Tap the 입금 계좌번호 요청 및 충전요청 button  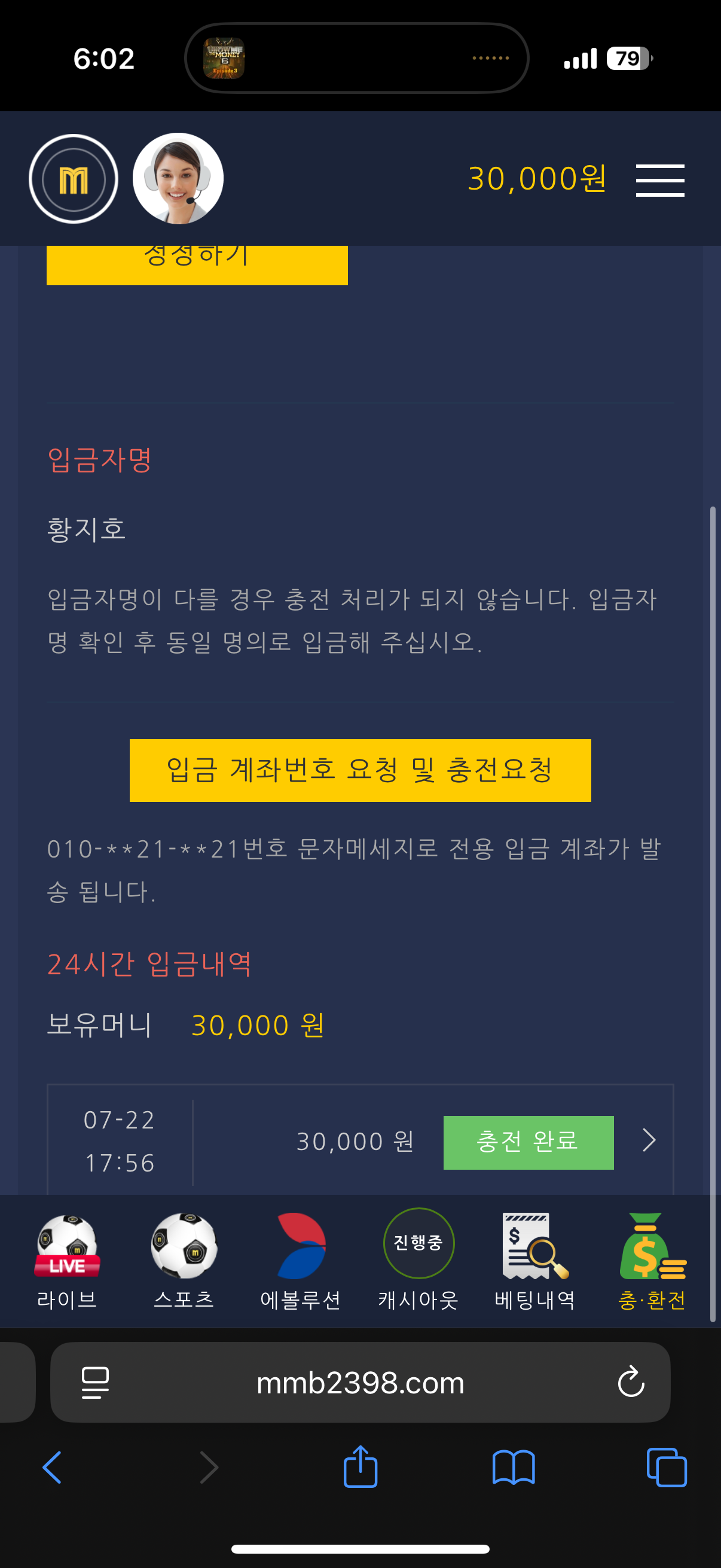[x=360, y=770]
